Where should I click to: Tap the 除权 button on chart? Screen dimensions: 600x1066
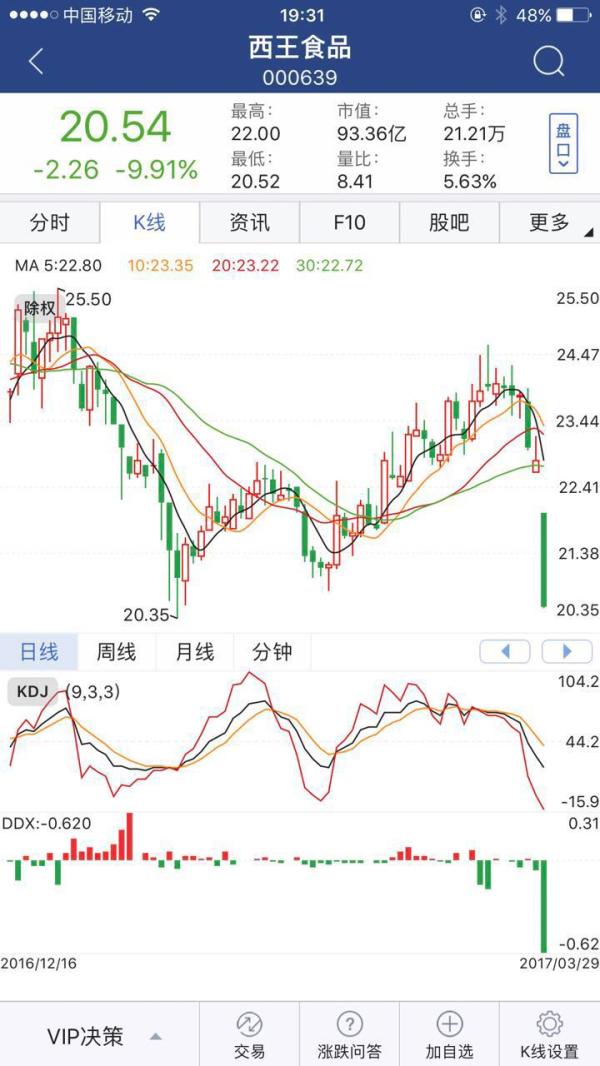39,308
